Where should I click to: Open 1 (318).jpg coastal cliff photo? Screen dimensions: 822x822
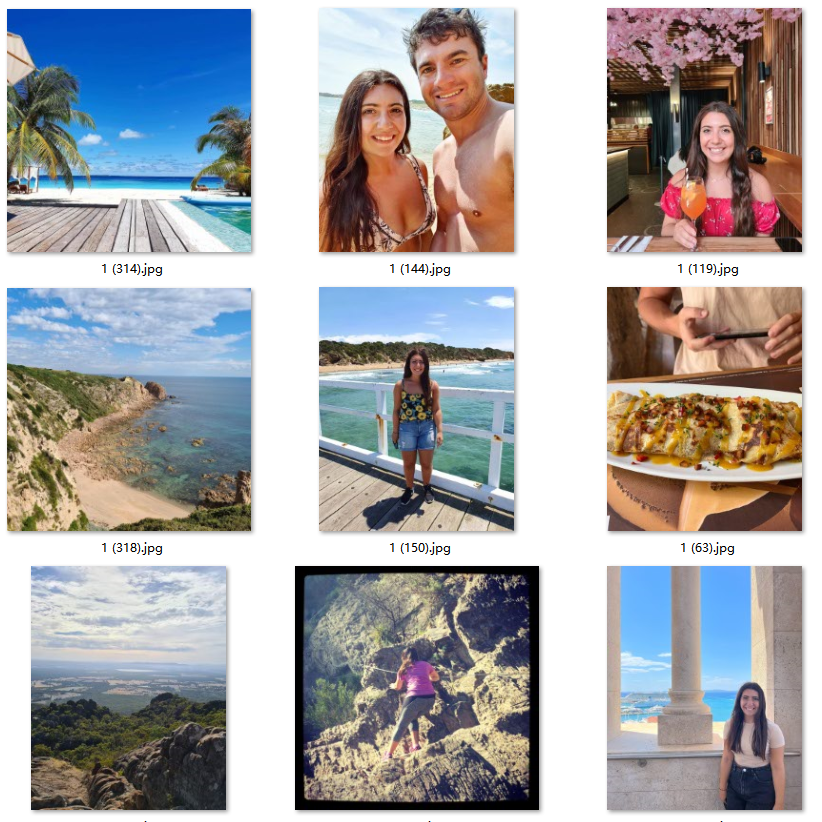pyautogui.click(x=129, y=409)
